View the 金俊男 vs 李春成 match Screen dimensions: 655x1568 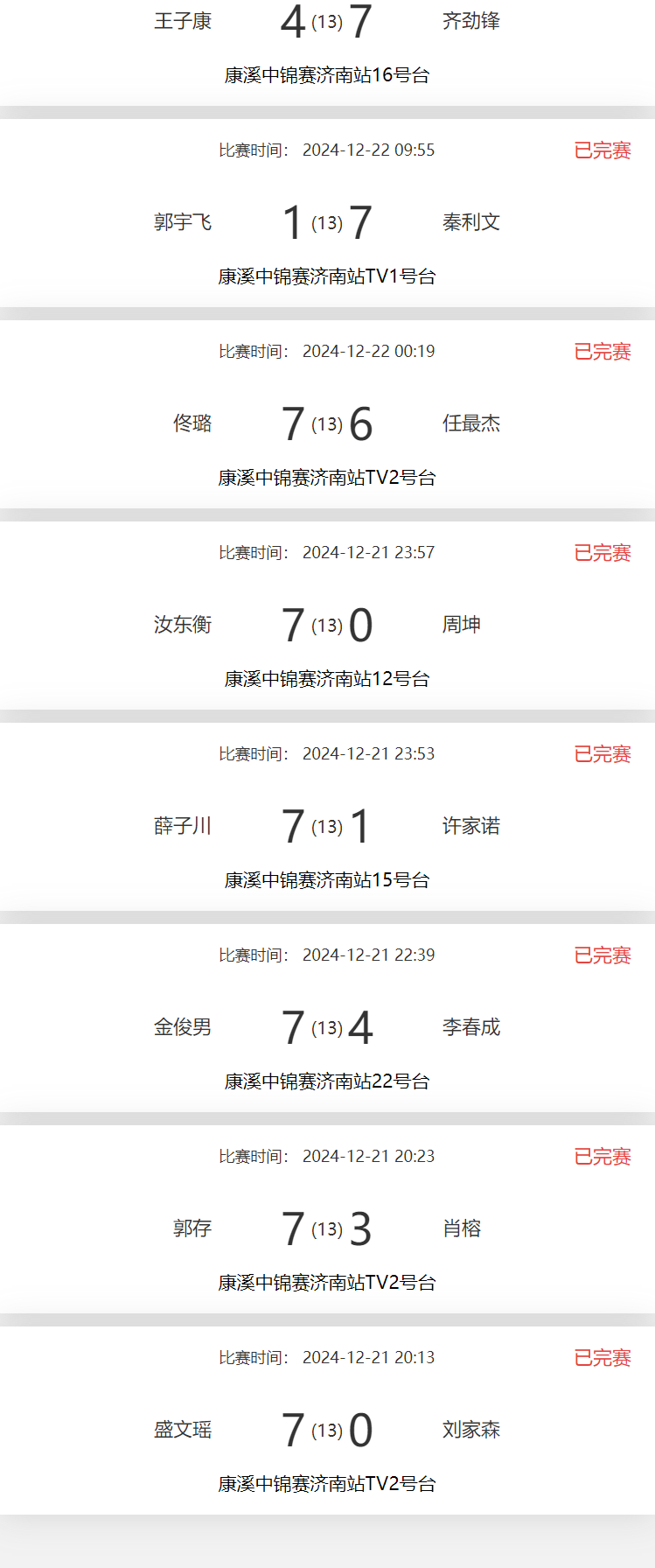click(x=327, y=1027)
